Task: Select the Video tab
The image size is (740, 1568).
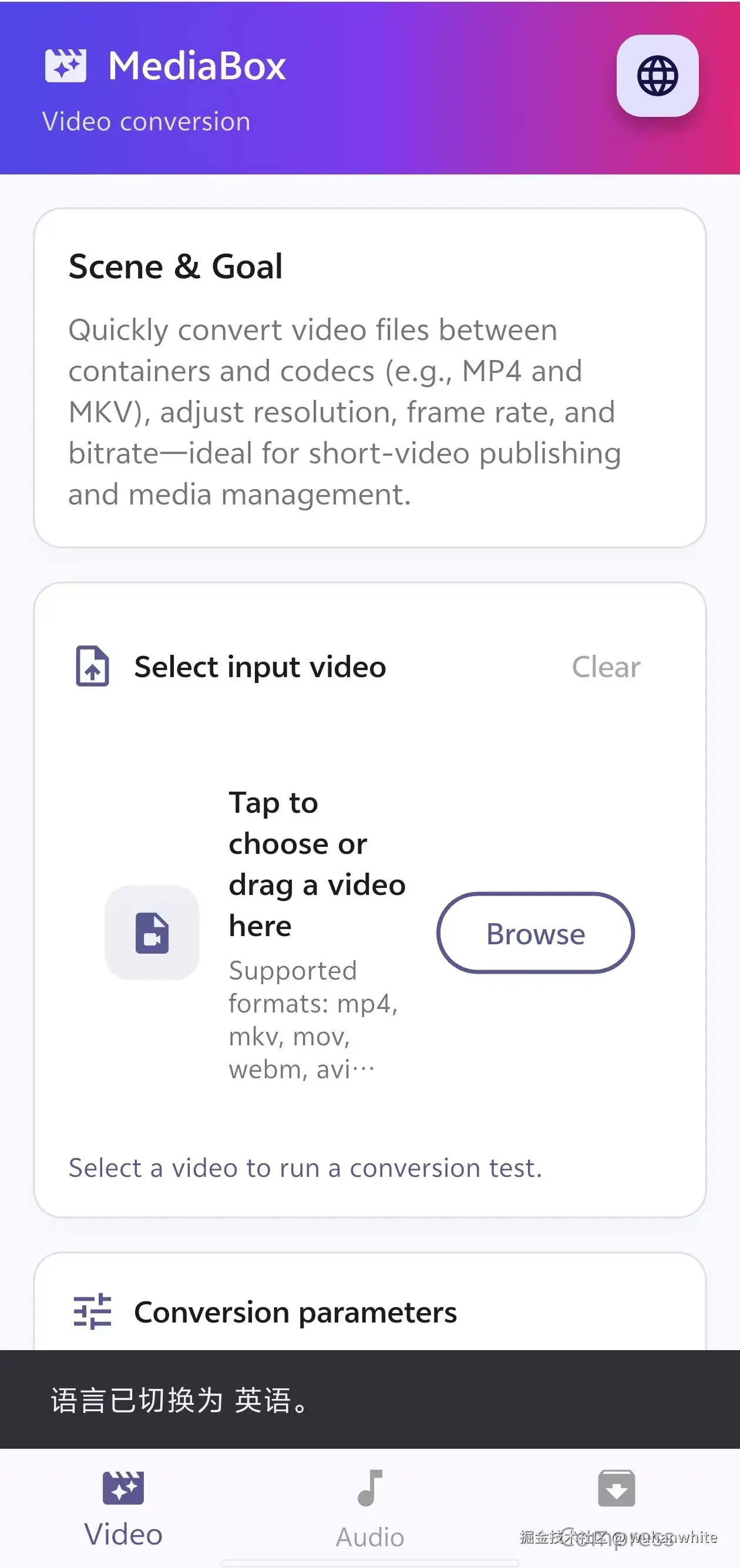Action: (123, 1508)
